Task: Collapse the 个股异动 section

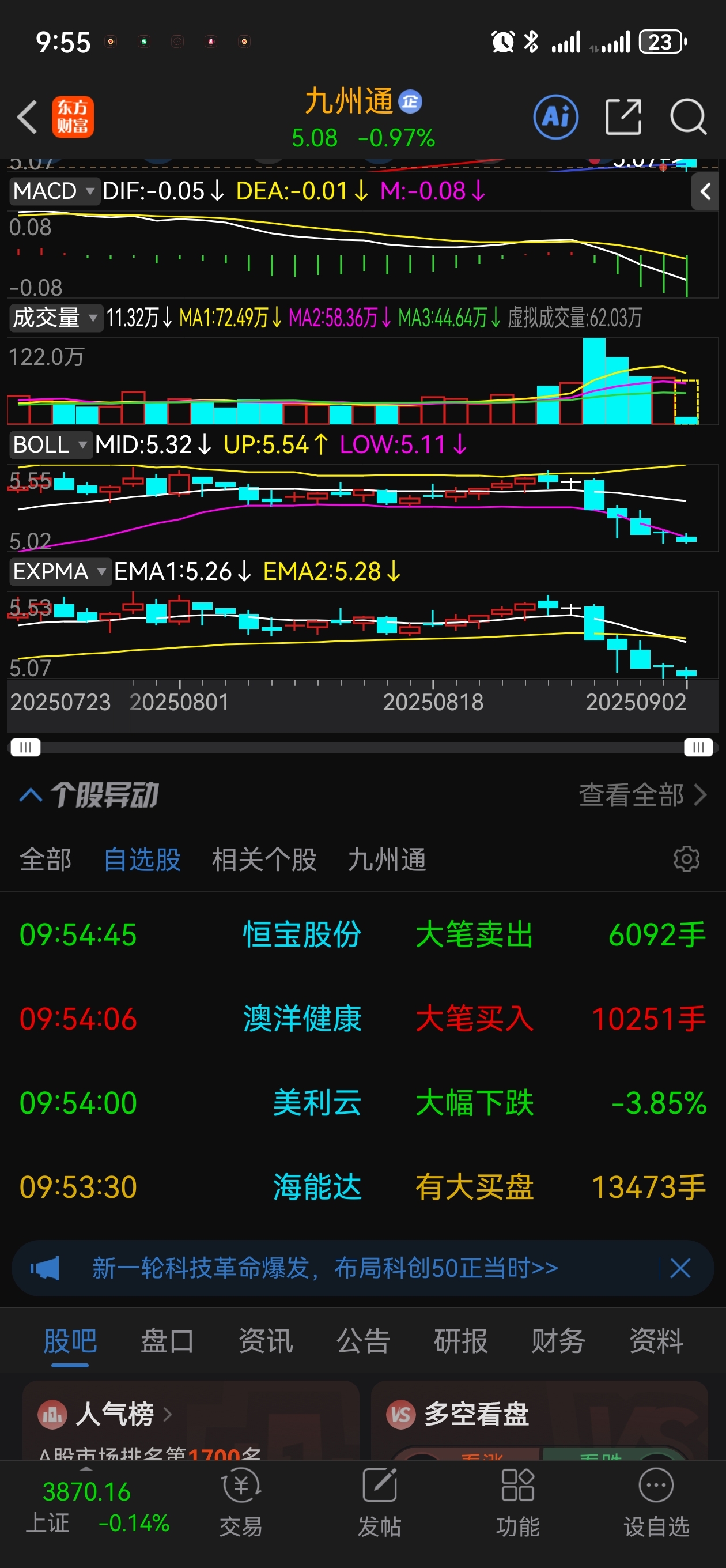Action: pos(31,794)
